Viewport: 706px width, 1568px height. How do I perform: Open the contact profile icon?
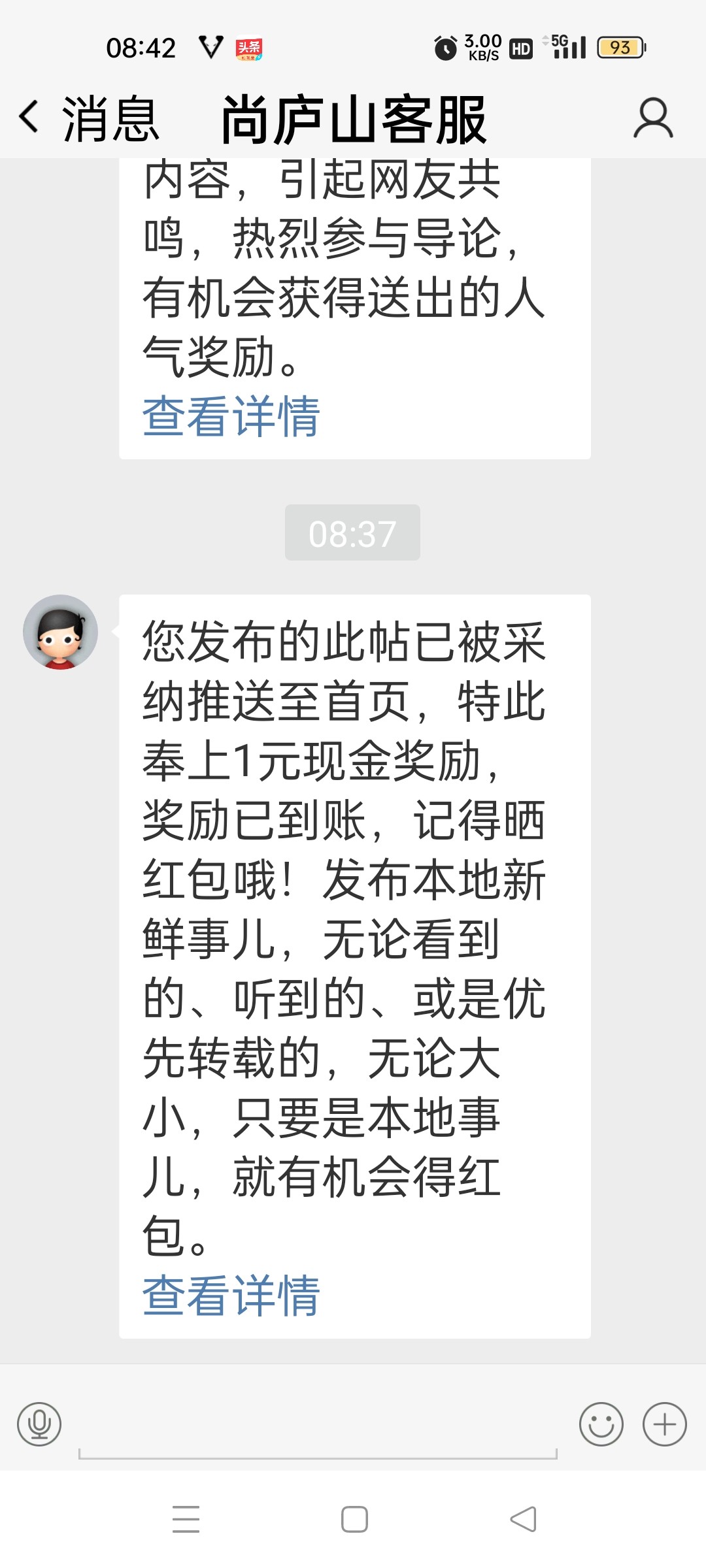652,118
